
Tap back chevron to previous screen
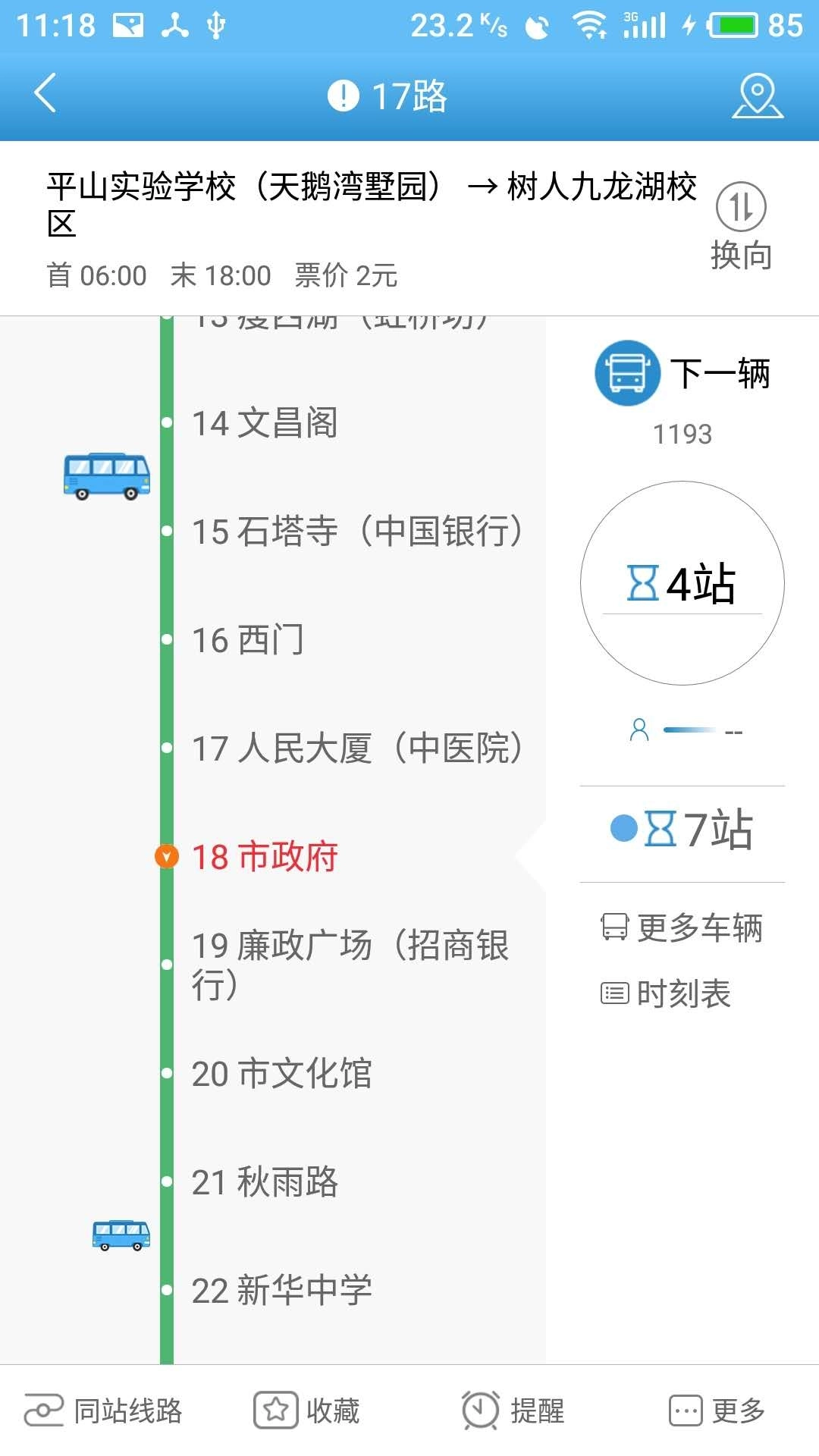click(43, 95)
